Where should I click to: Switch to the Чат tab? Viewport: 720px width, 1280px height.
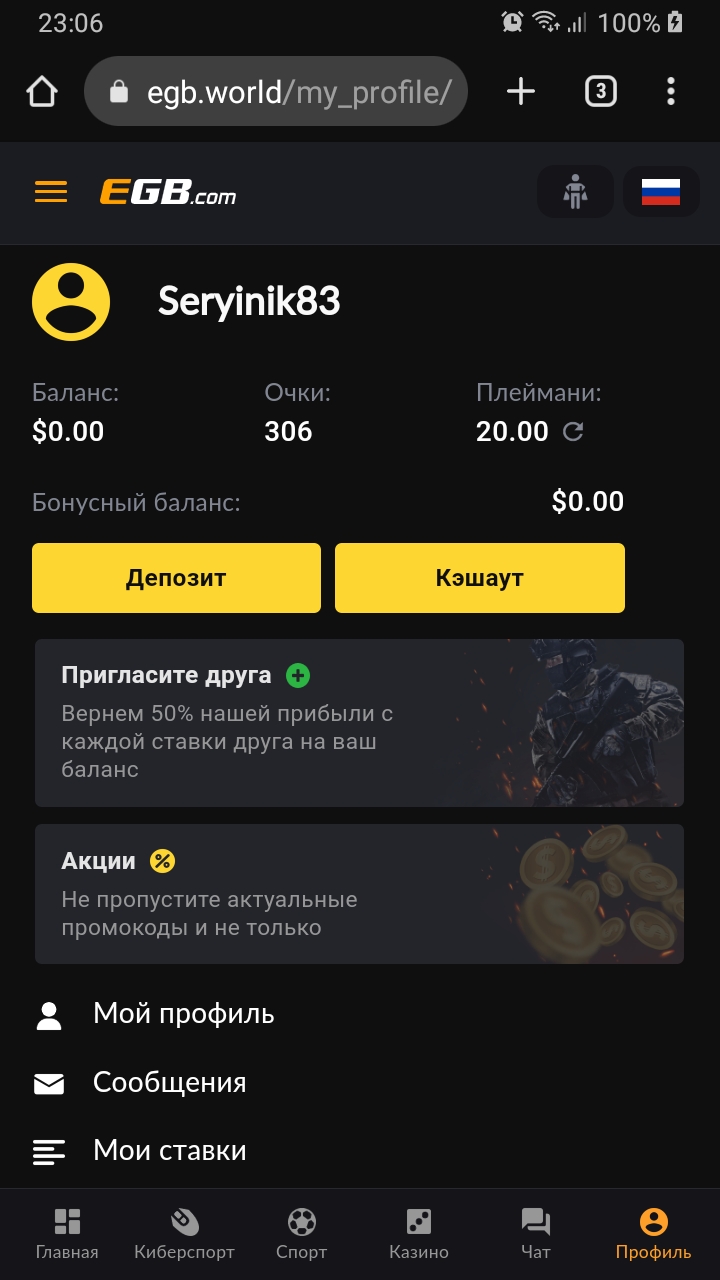click(x=536, y=1234)
